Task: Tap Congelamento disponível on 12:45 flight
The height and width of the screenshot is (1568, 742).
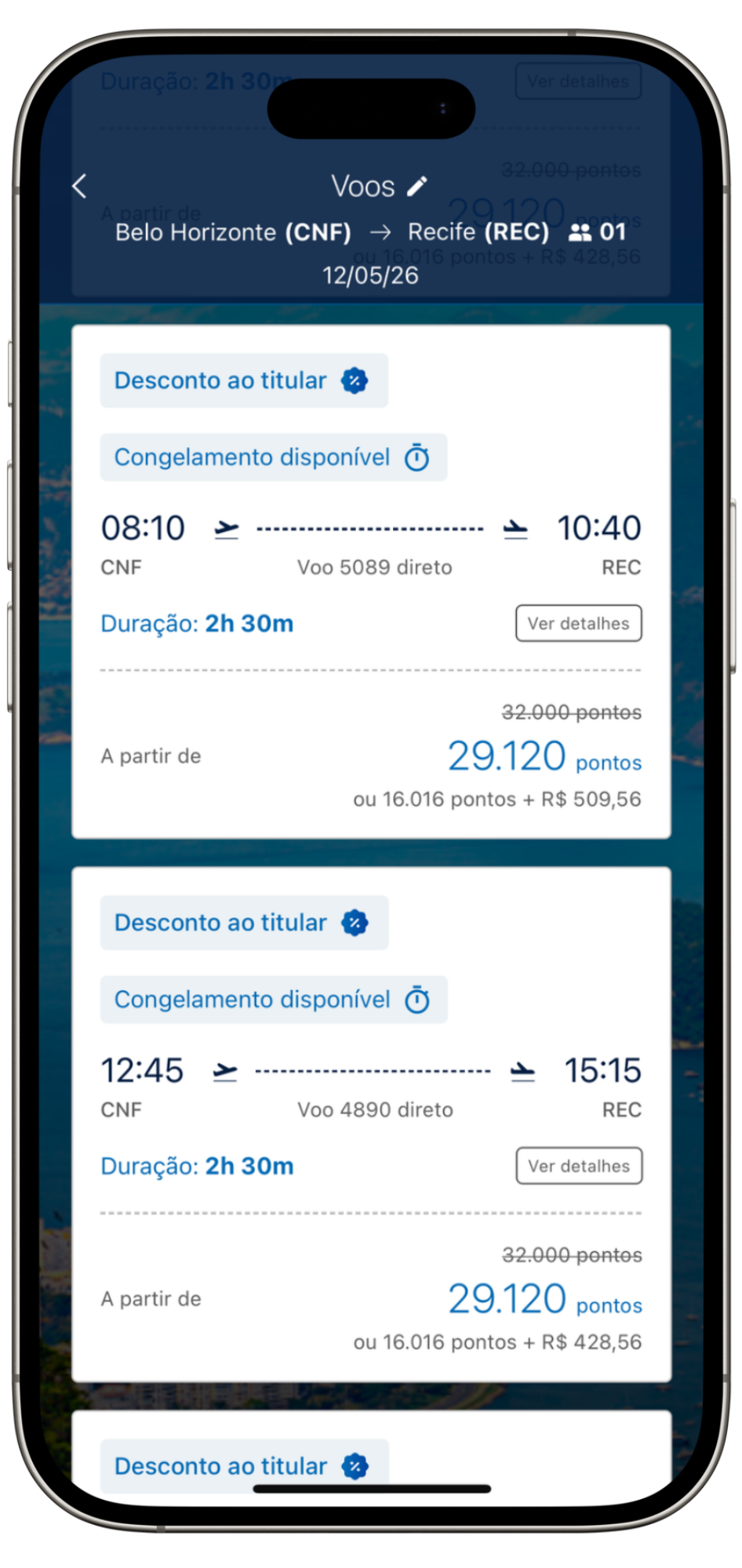Action: 273,1000
